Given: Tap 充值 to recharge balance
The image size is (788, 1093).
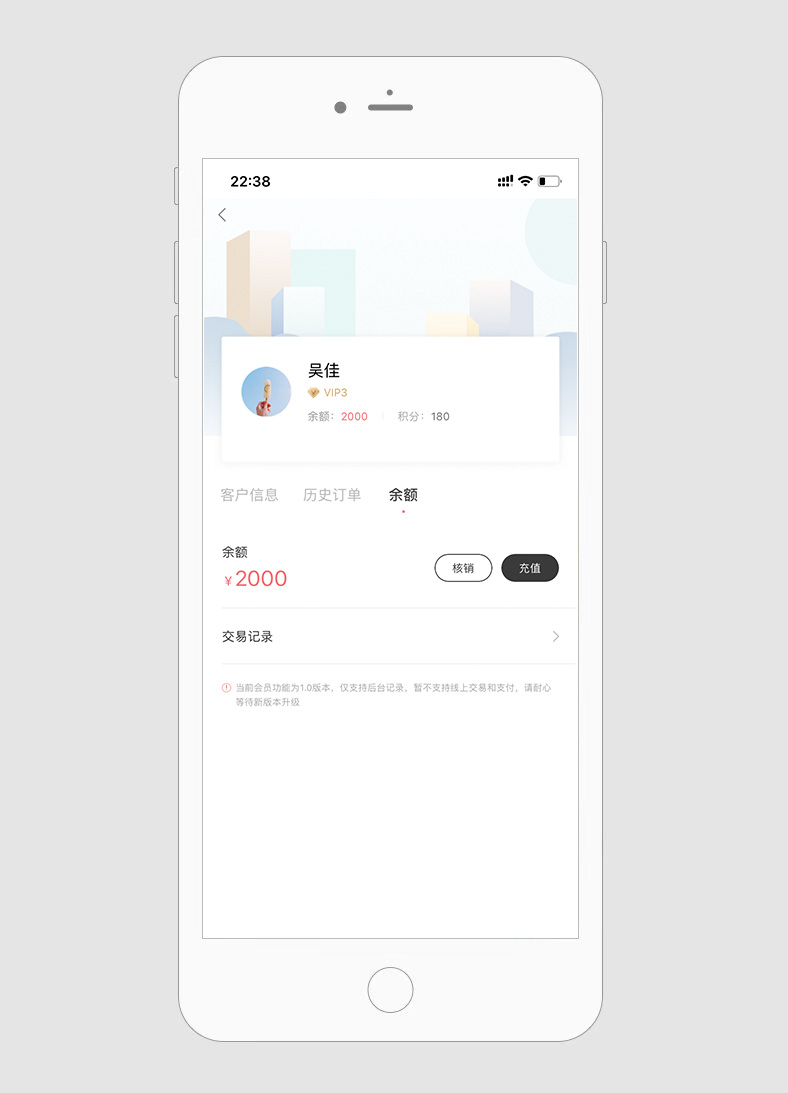Looking at the screenshot, I should (530, 568).
